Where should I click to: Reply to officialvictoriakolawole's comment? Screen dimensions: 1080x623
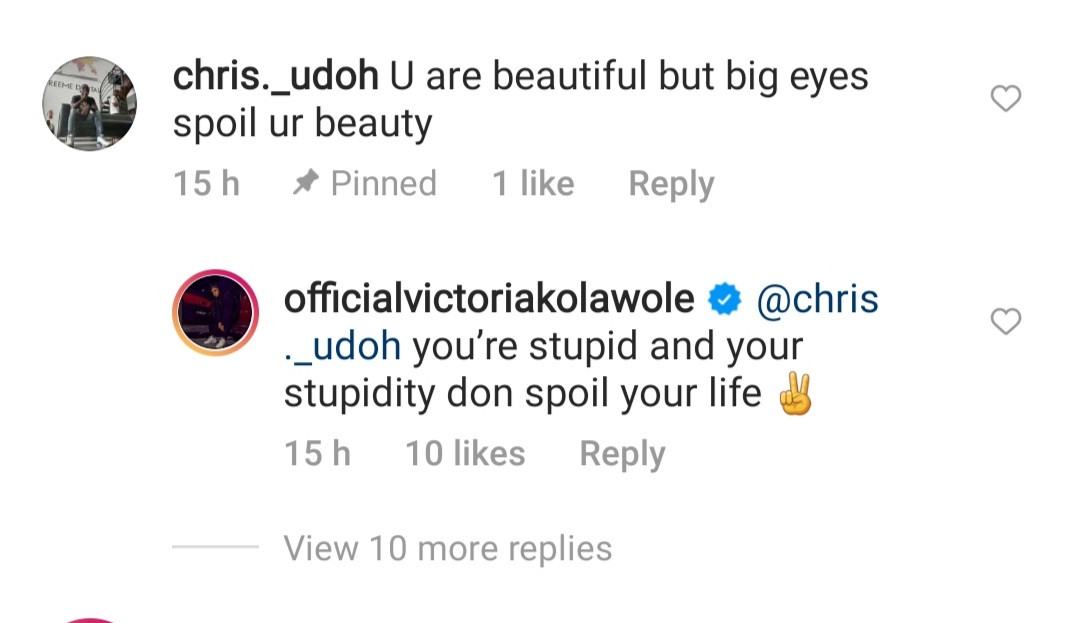coord(622,454)
